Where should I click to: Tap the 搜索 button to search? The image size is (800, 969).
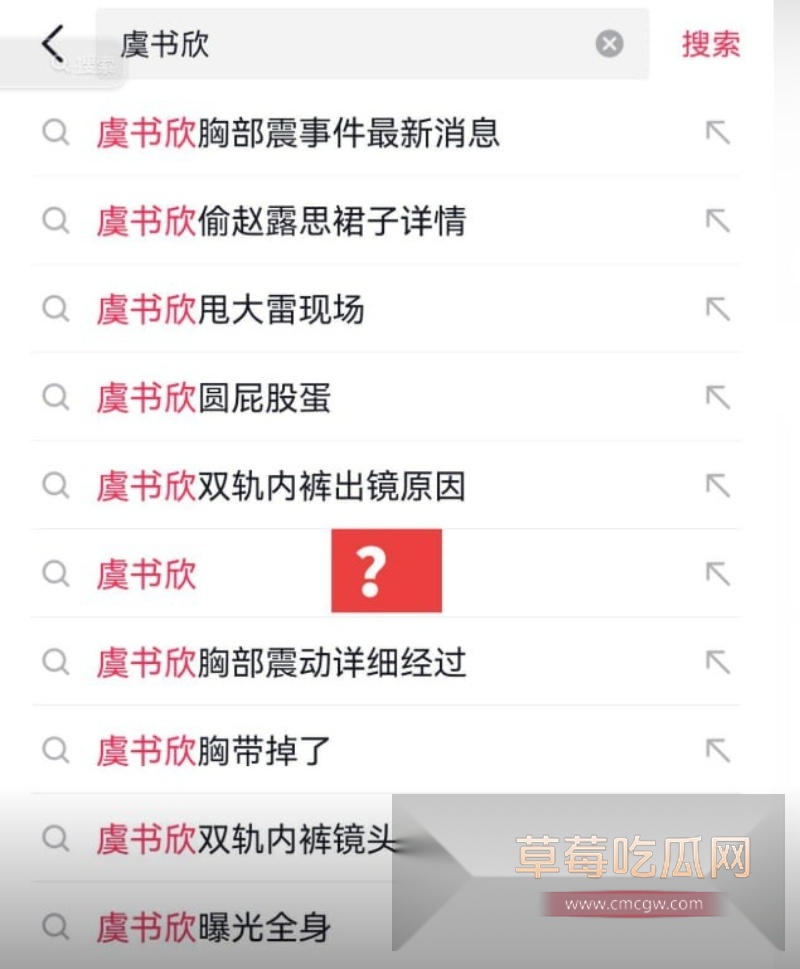(712, 43)
